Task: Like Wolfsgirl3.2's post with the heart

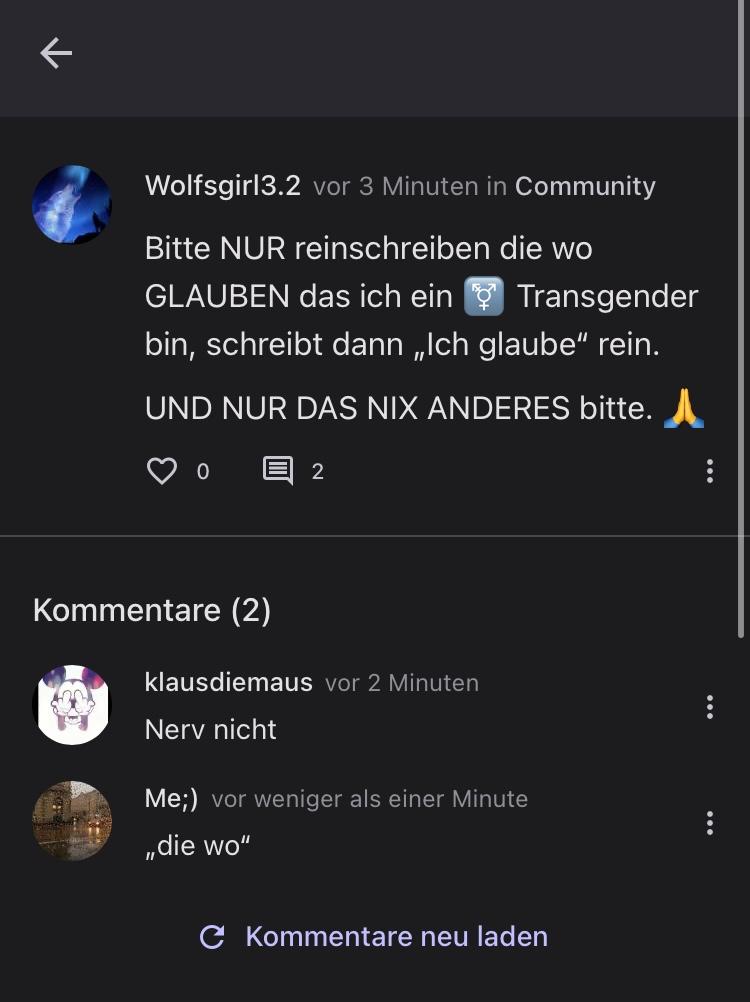Action: tap(162, 471)
